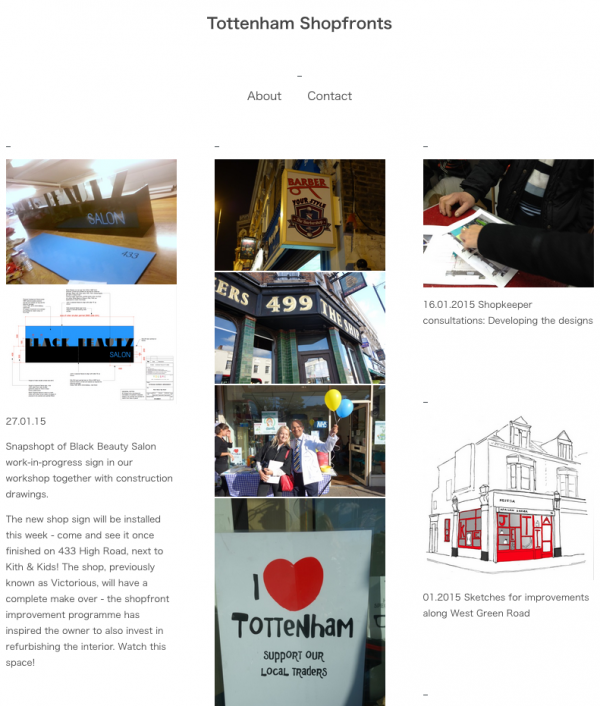View the salon construction drawing image
This screenshot has height=706, width=600.
coord(91,345)
